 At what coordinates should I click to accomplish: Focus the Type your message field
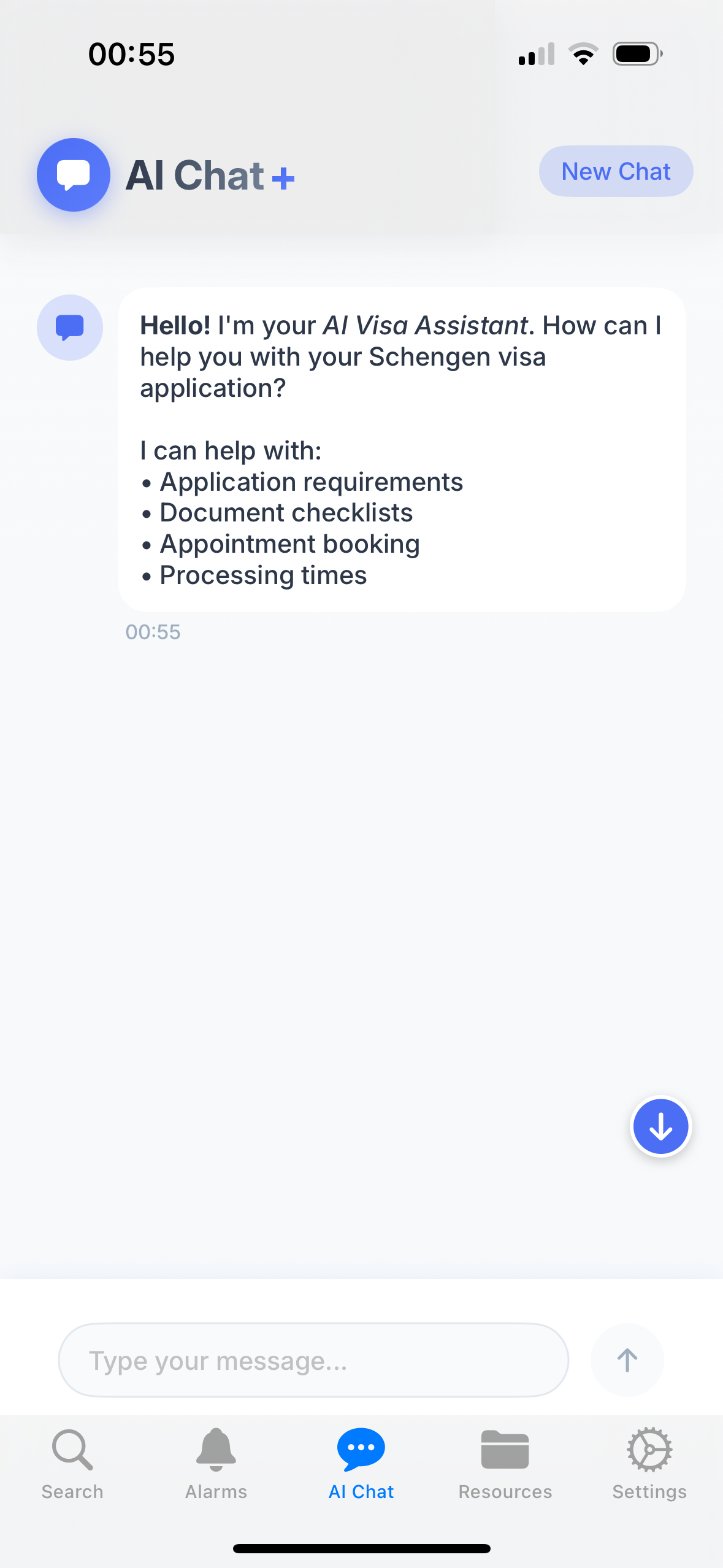pyautogui.click(x=313, y=1360)
